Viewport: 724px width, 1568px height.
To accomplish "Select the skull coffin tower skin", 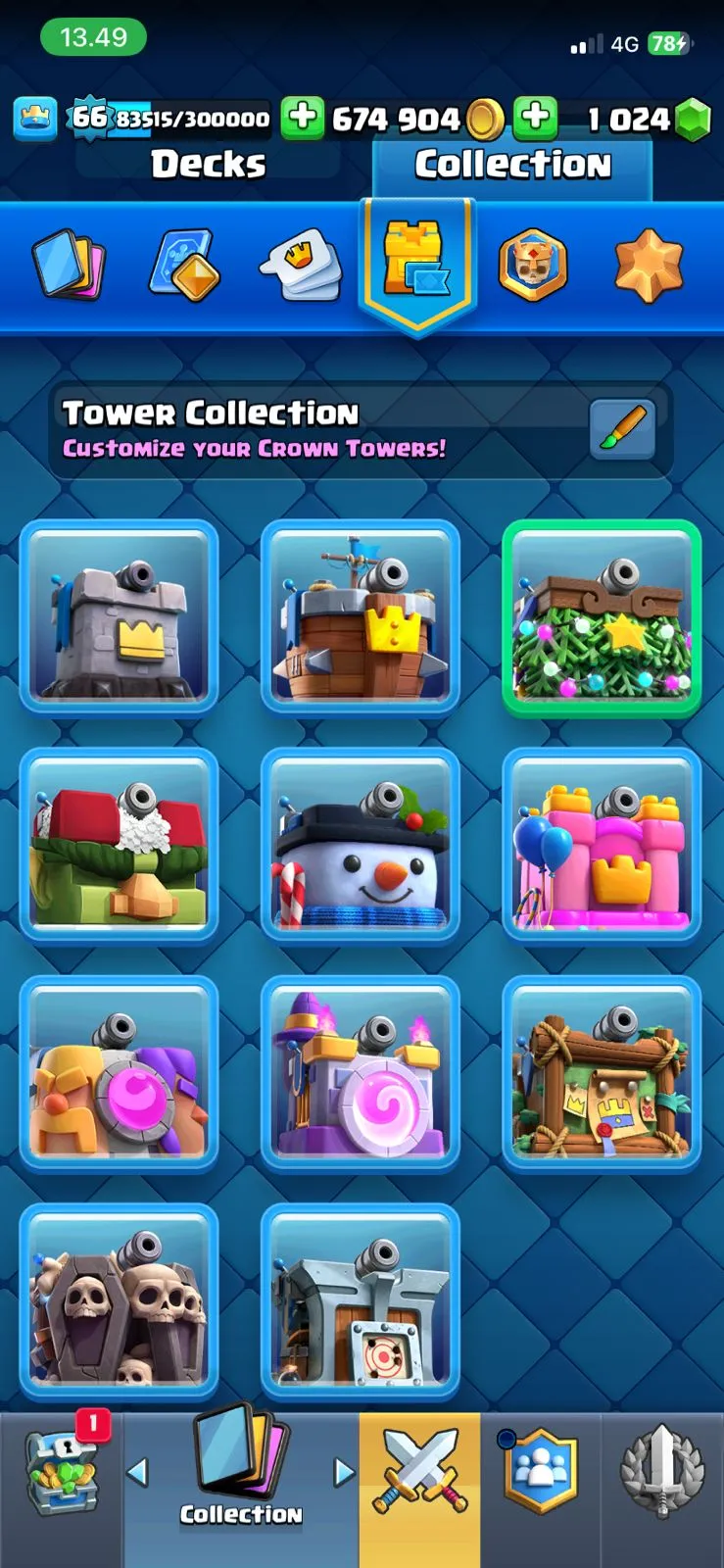I will 119,1299.
